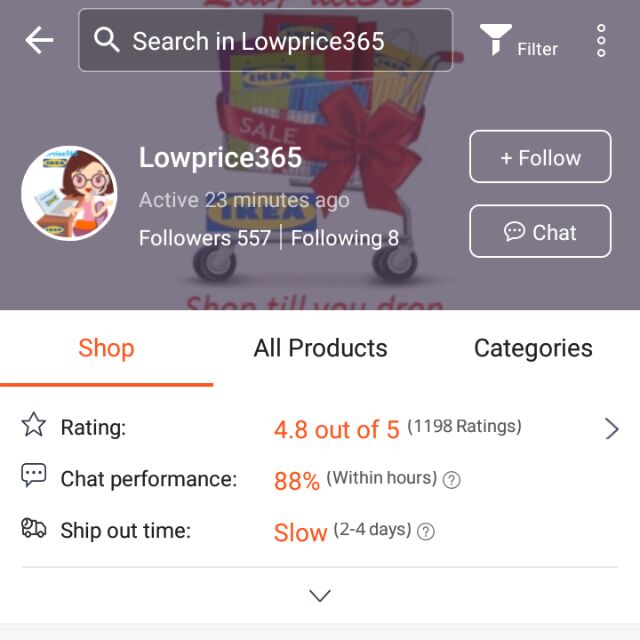Show help for Ship out time
Screen dimensions: 640x640
[x=426, y=532]
